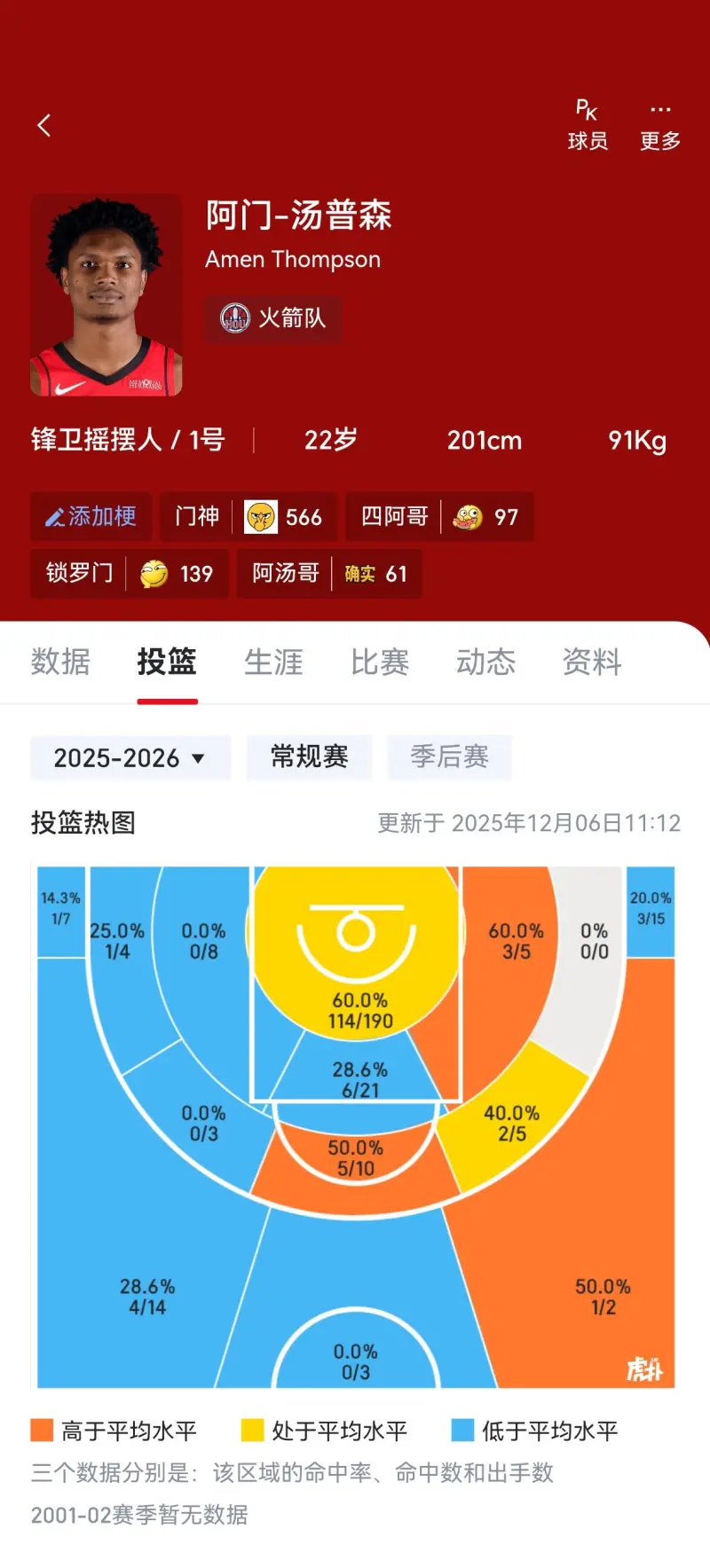
Task: Select the 四阿哥 nickname chip
Action: (x=439, y=516)
